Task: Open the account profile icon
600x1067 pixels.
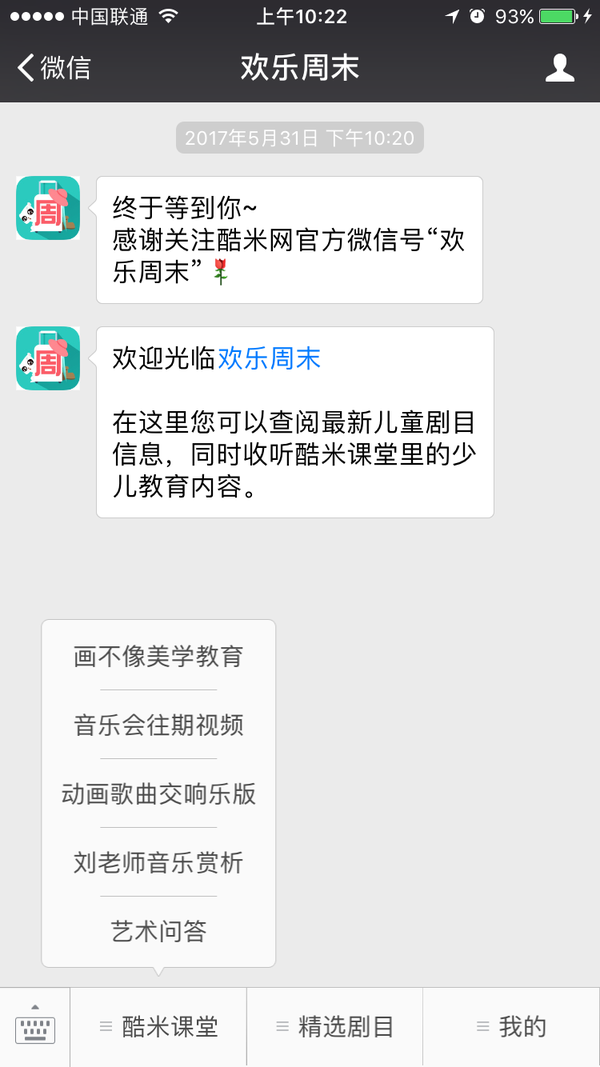Action: 560,68
